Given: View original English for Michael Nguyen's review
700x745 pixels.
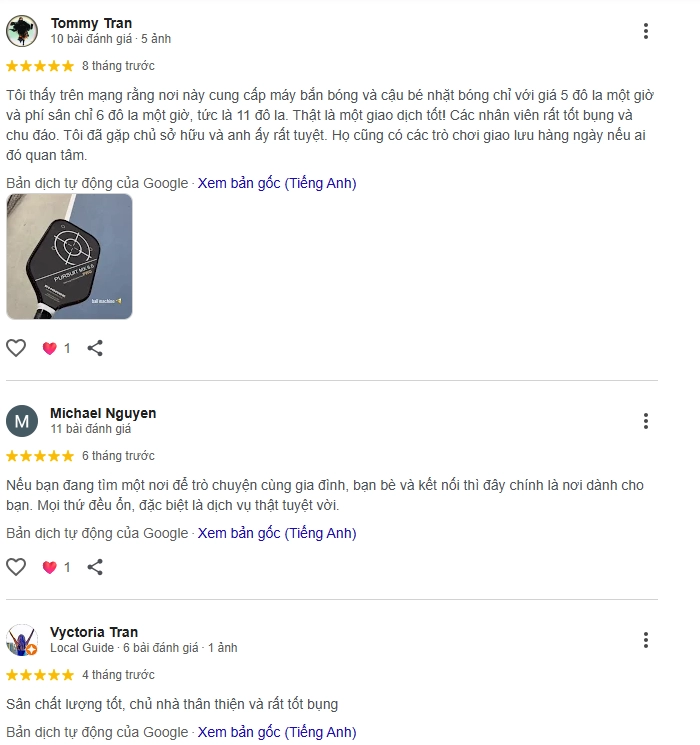Looking at the screenshot, I should click(276, 533).
